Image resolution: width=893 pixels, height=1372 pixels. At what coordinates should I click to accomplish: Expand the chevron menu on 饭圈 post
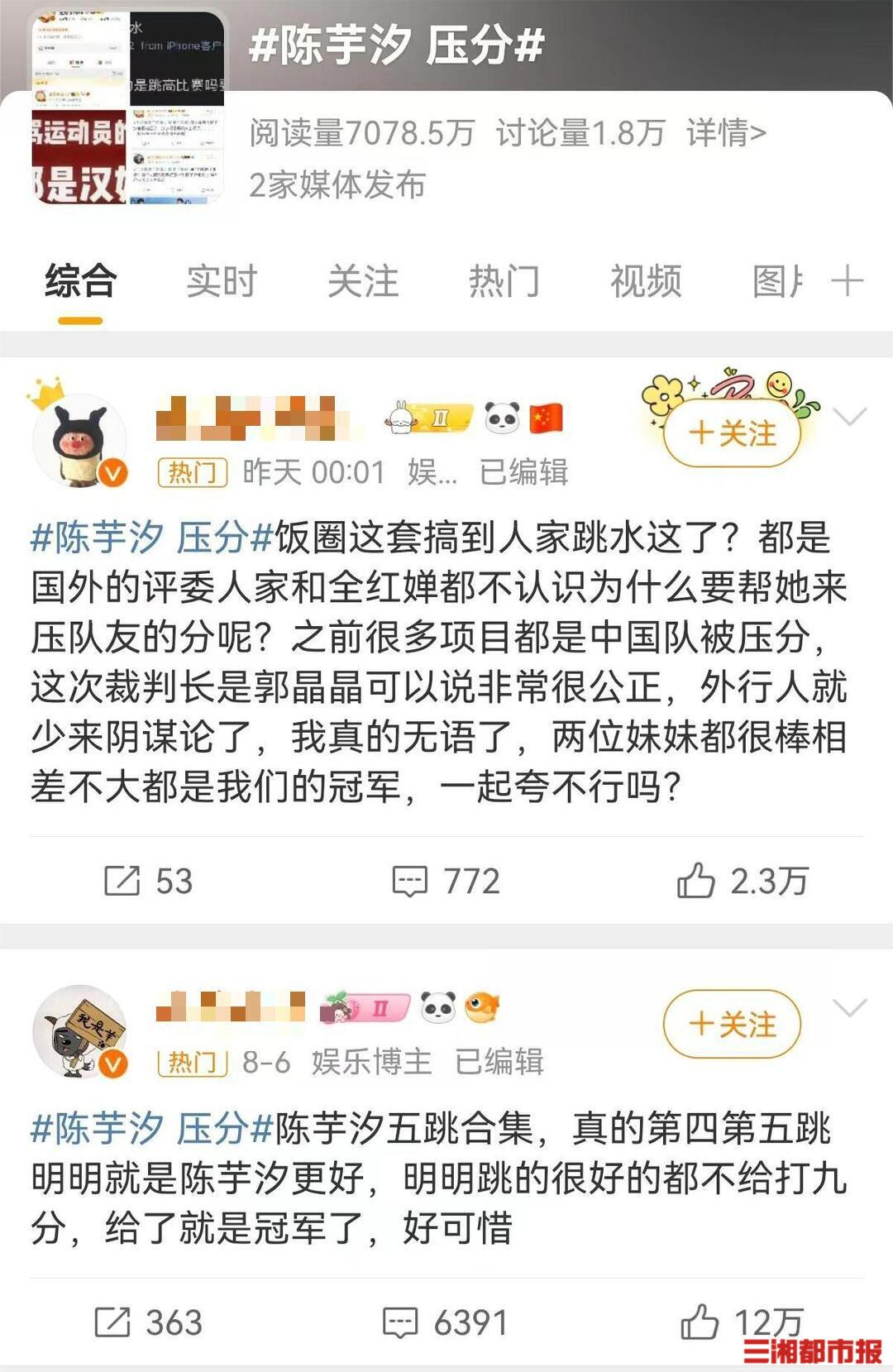click(x=849, y=416)
